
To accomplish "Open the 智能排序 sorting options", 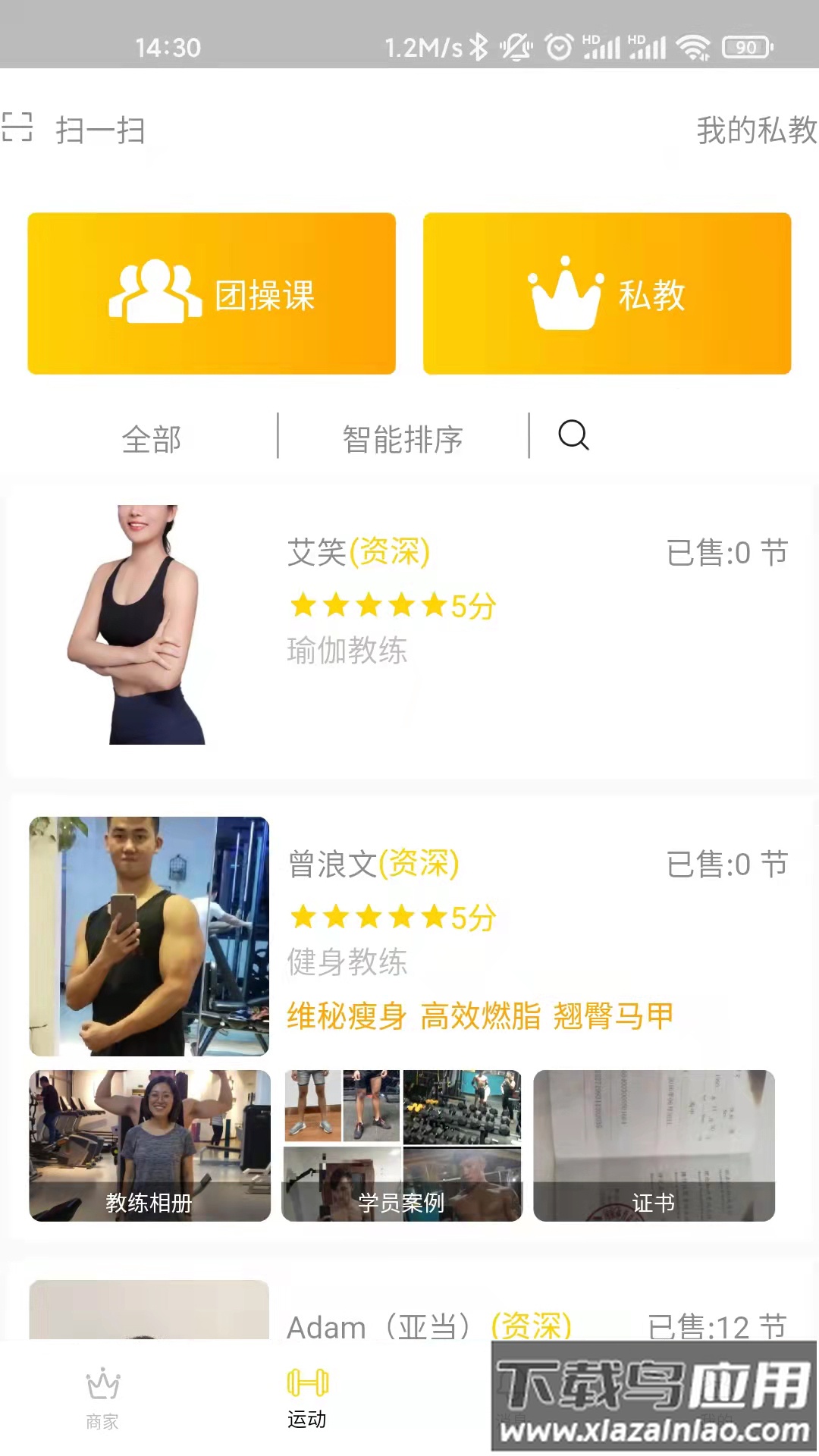I will click(x=402, y=438).
